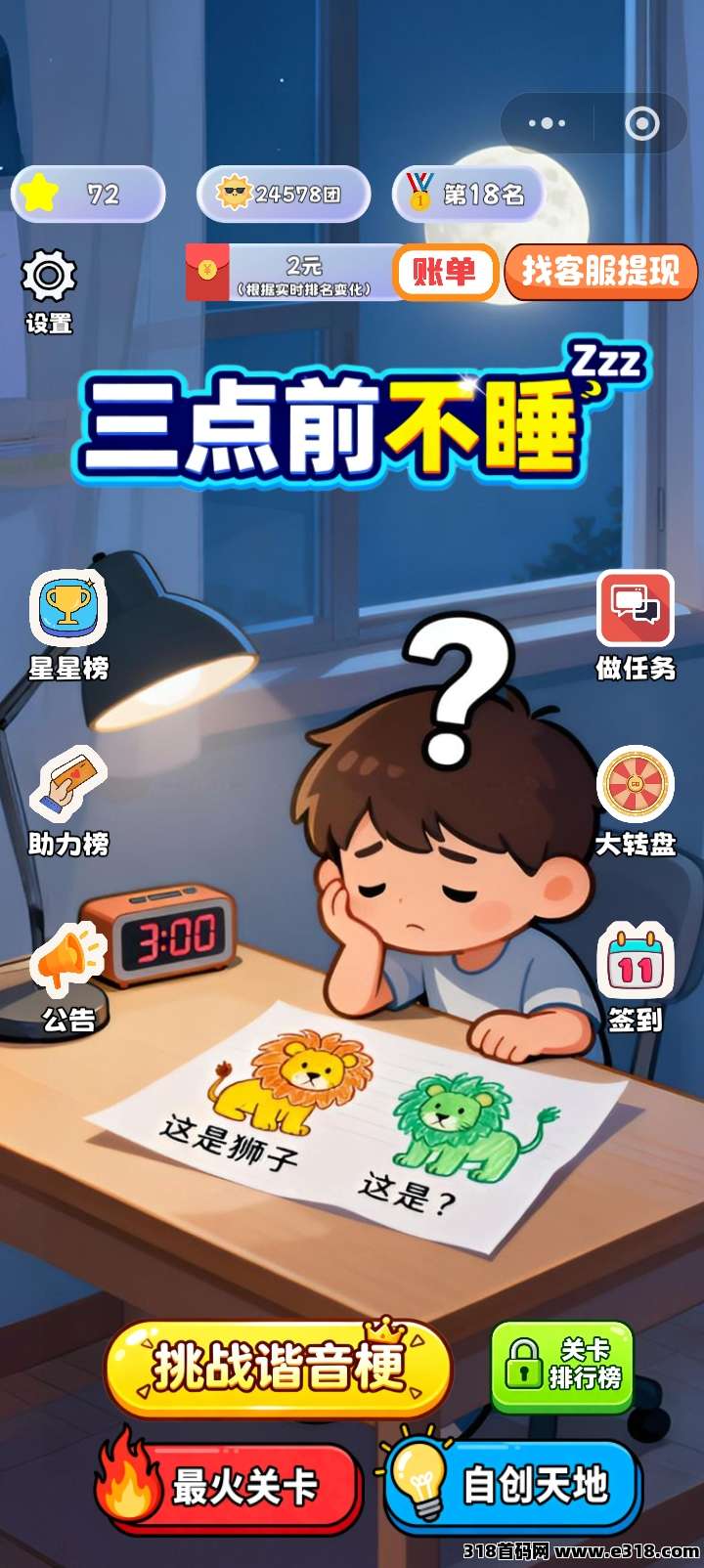Tap 找客服提现 withdrawal button
The height and width of the screenshot is (1568, 704).
click(x=600, y=271)
